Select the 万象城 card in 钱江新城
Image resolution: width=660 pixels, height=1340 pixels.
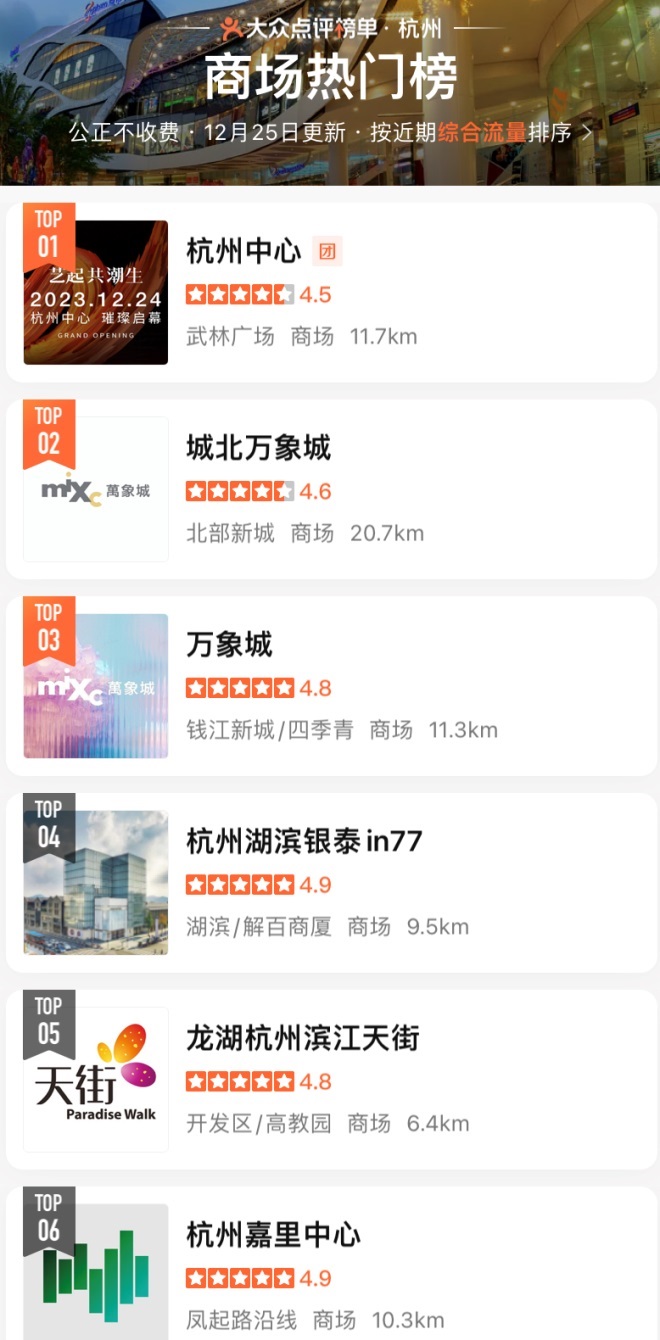click(330, 686)
